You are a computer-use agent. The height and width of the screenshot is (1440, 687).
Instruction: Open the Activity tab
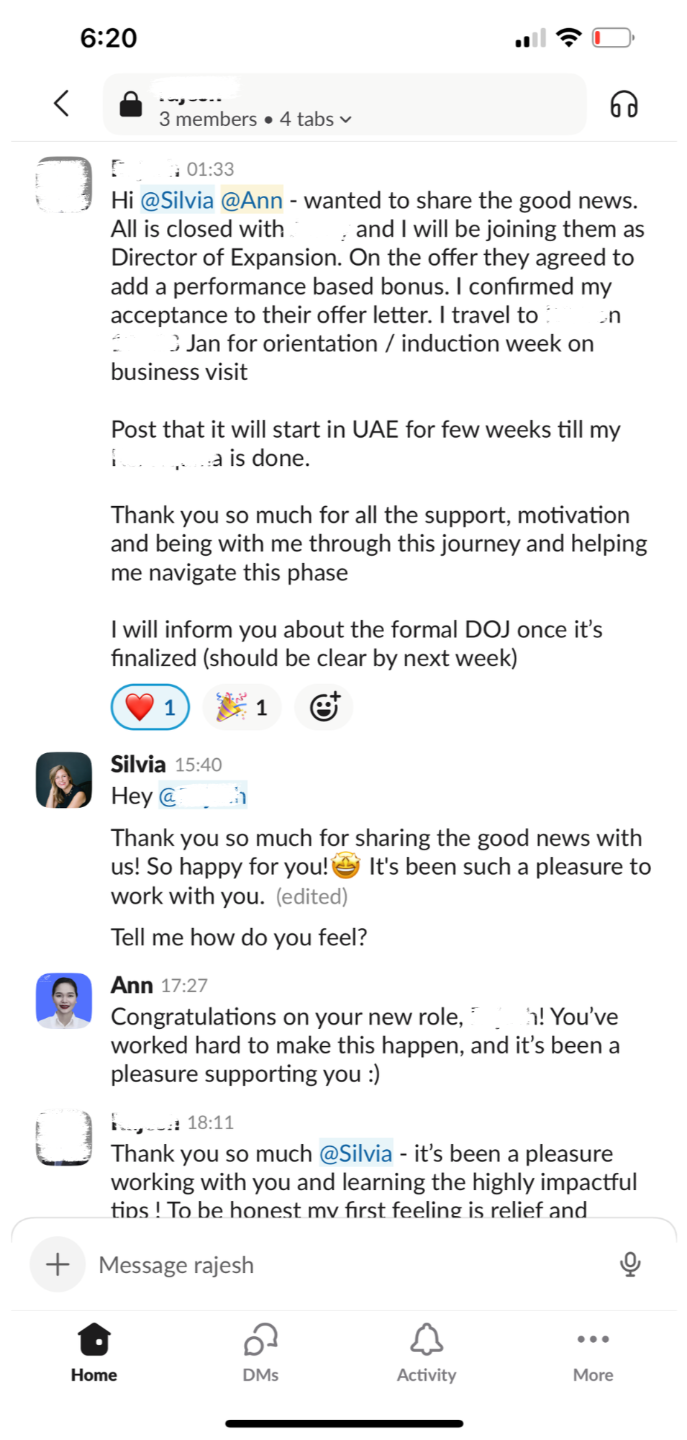(x=426, y=1353)
